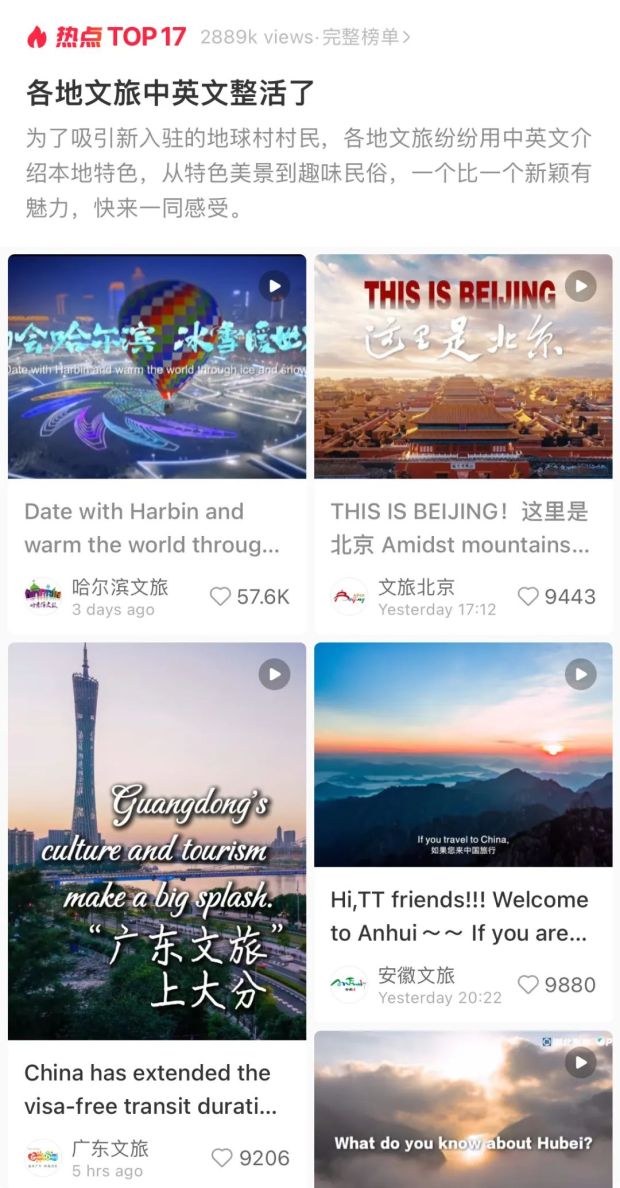Like the 广东文旅 post

click(222, 1158)
